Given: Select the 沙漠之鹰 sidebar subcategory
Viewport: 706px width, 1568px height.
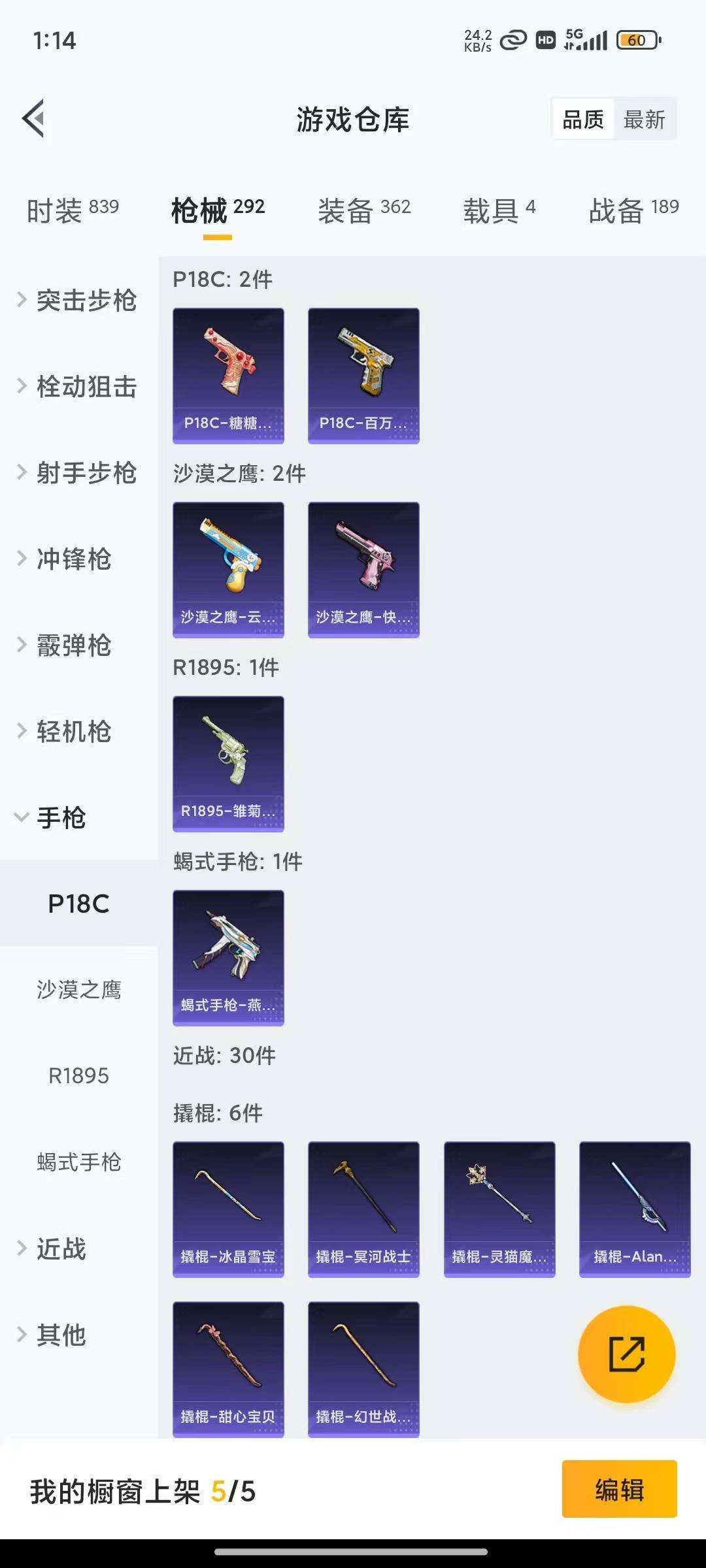Looking at the screenshot, I should pyautogui.click(x=78, y=990).
